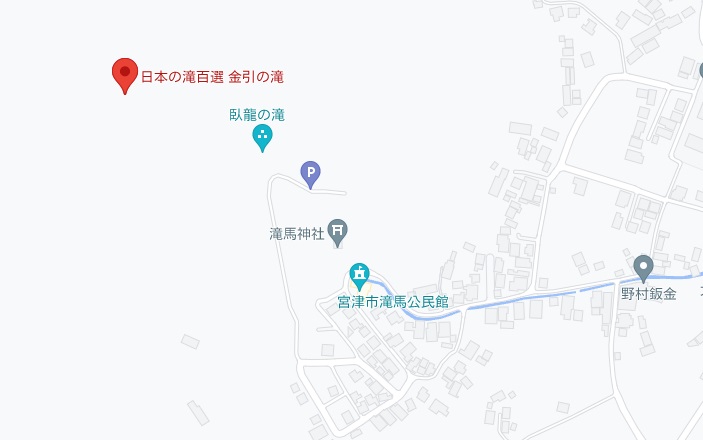703x440 pixels.
Task: Select the parking P marker
Action: (x=311, y=174)
